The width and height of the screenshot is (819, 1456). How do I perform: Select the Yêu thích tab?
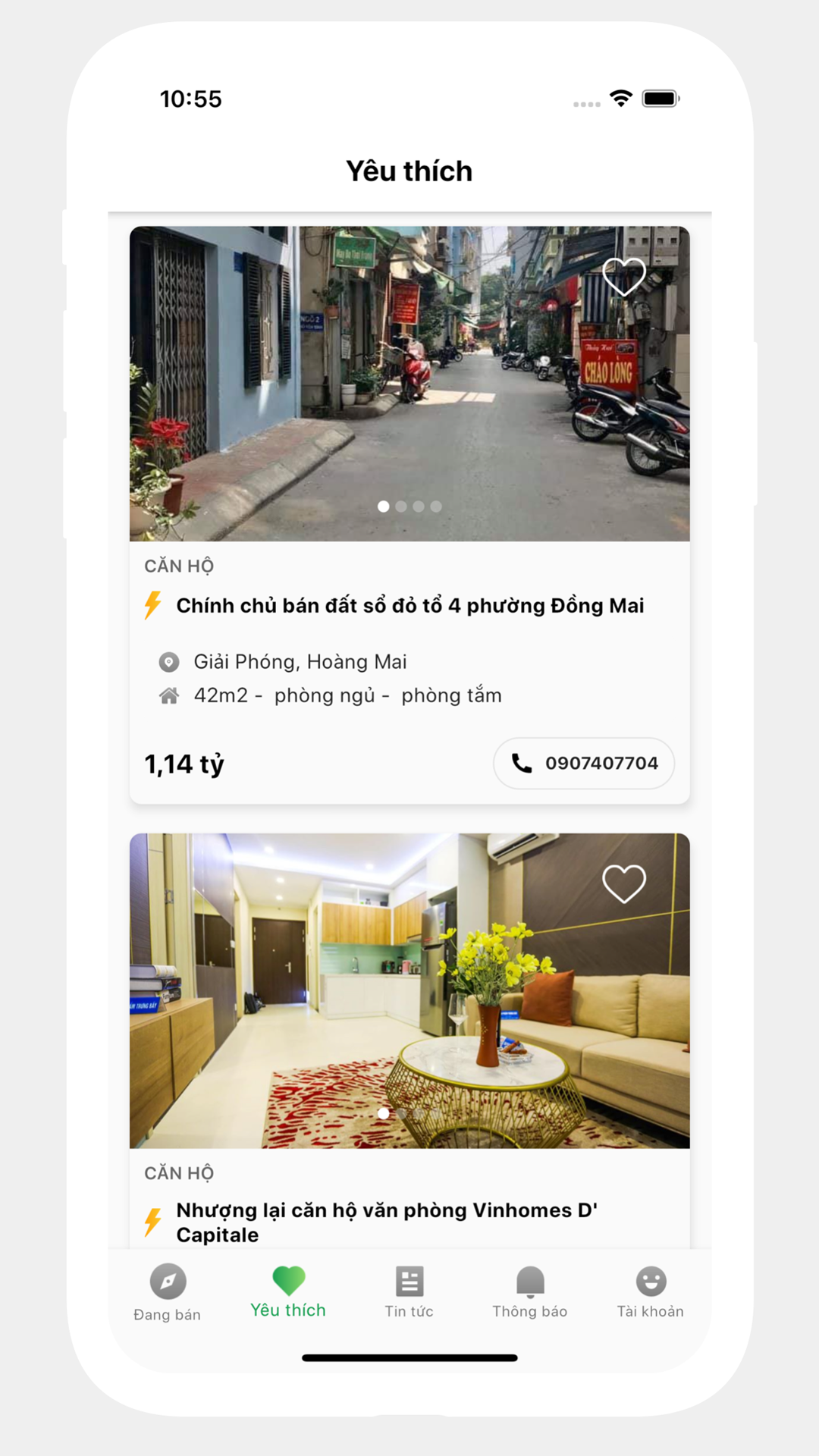point(288,1293)
